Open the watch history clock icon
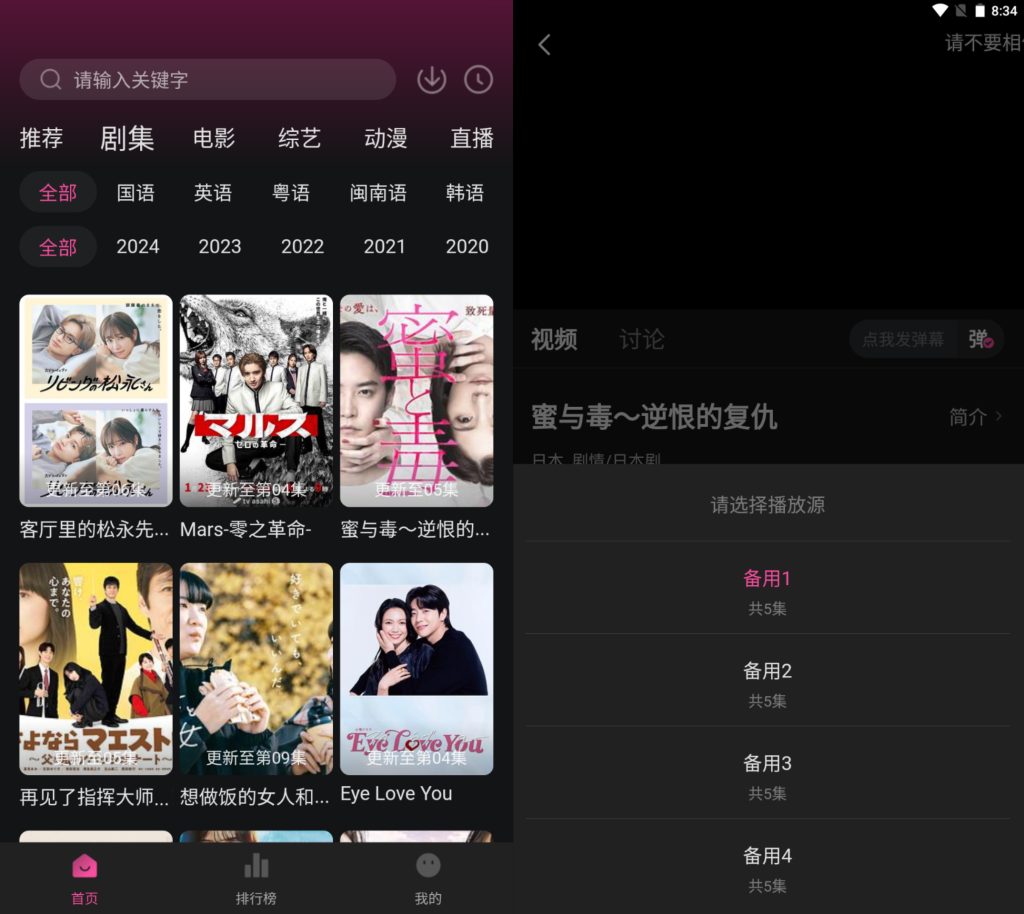 (478, 80)
